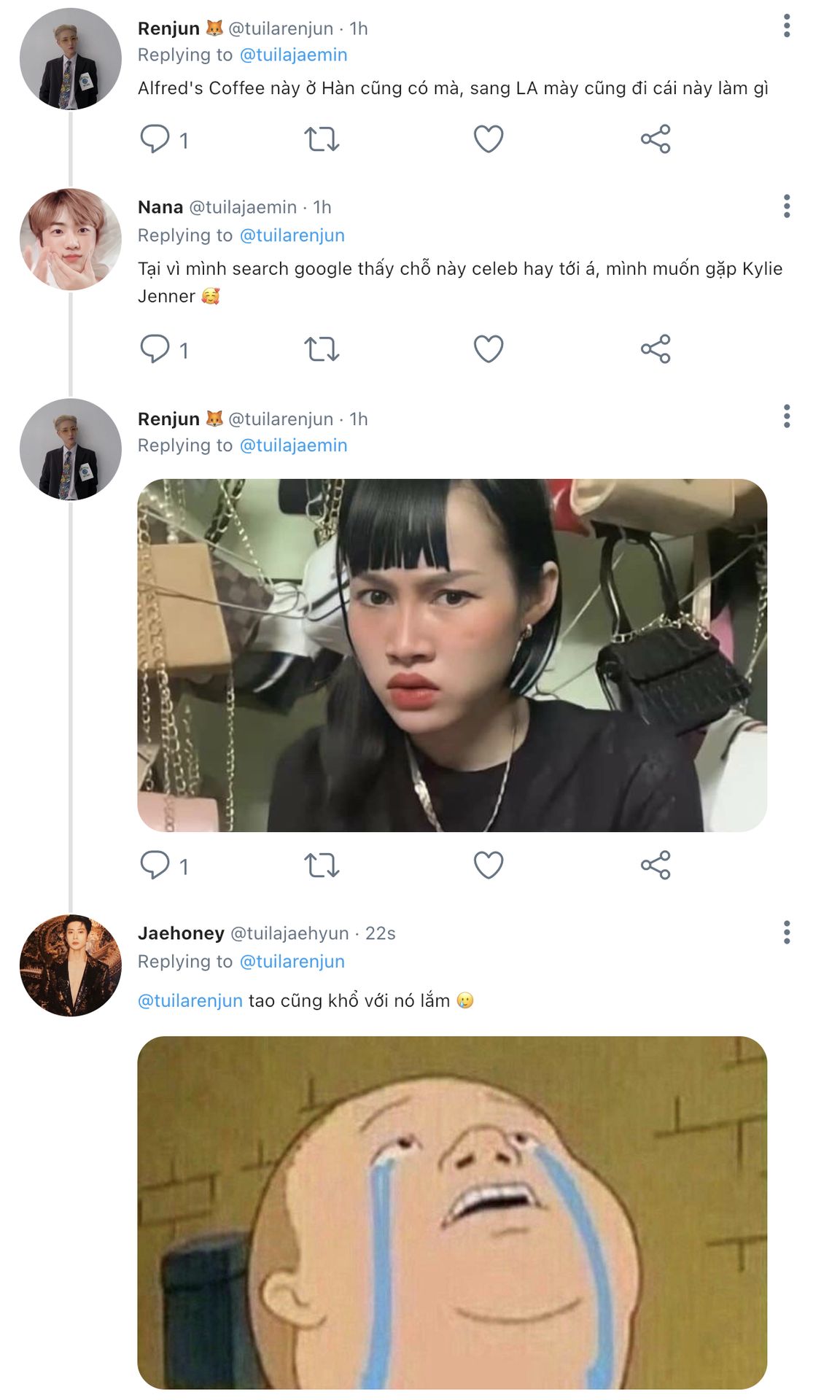
Task: Open Nana's profile picture
Action: (70, 239)
